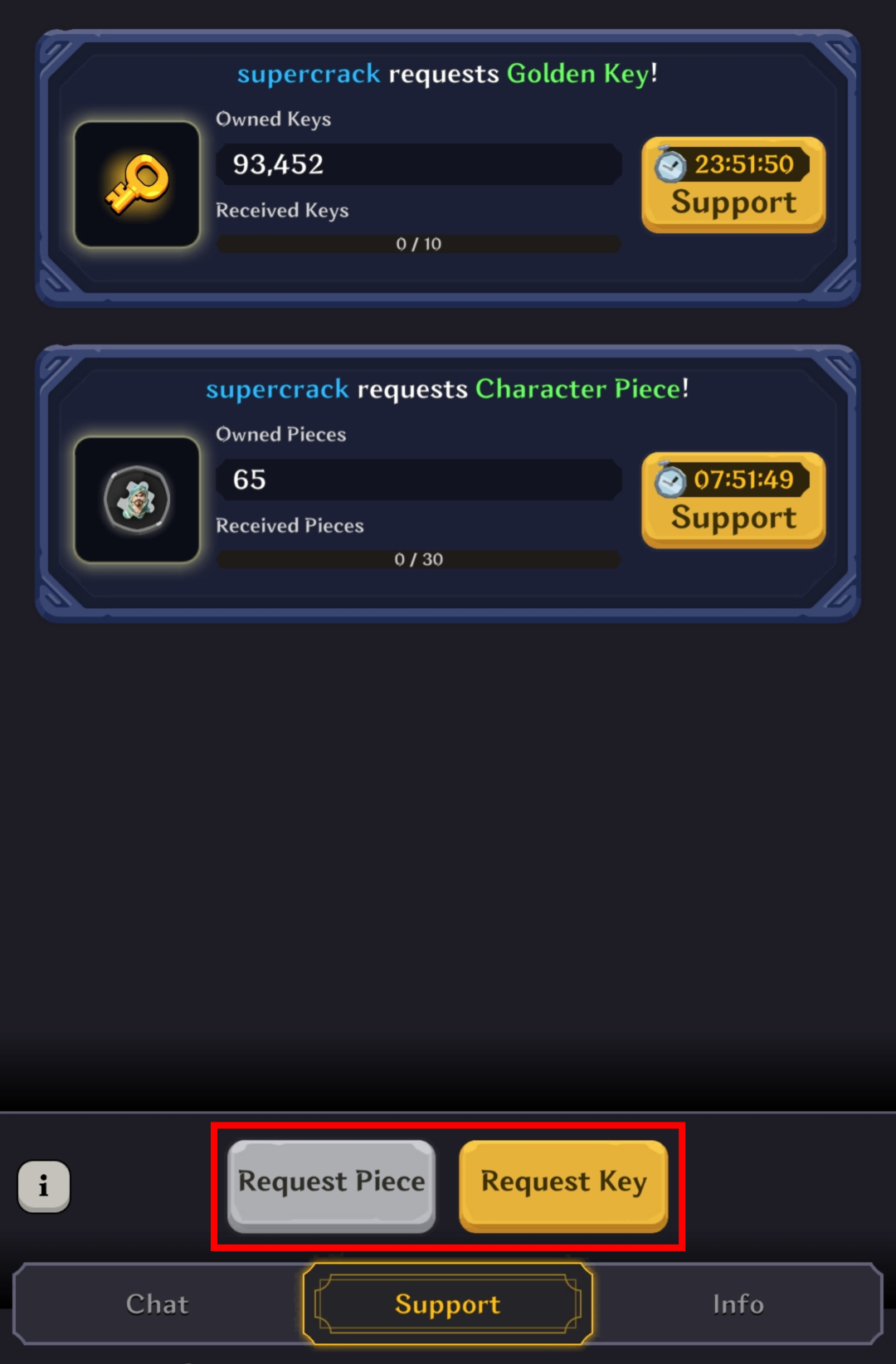Select the Support tab
The image size is (896, 1364).
pyautogui.click(x=448, y=1304)
